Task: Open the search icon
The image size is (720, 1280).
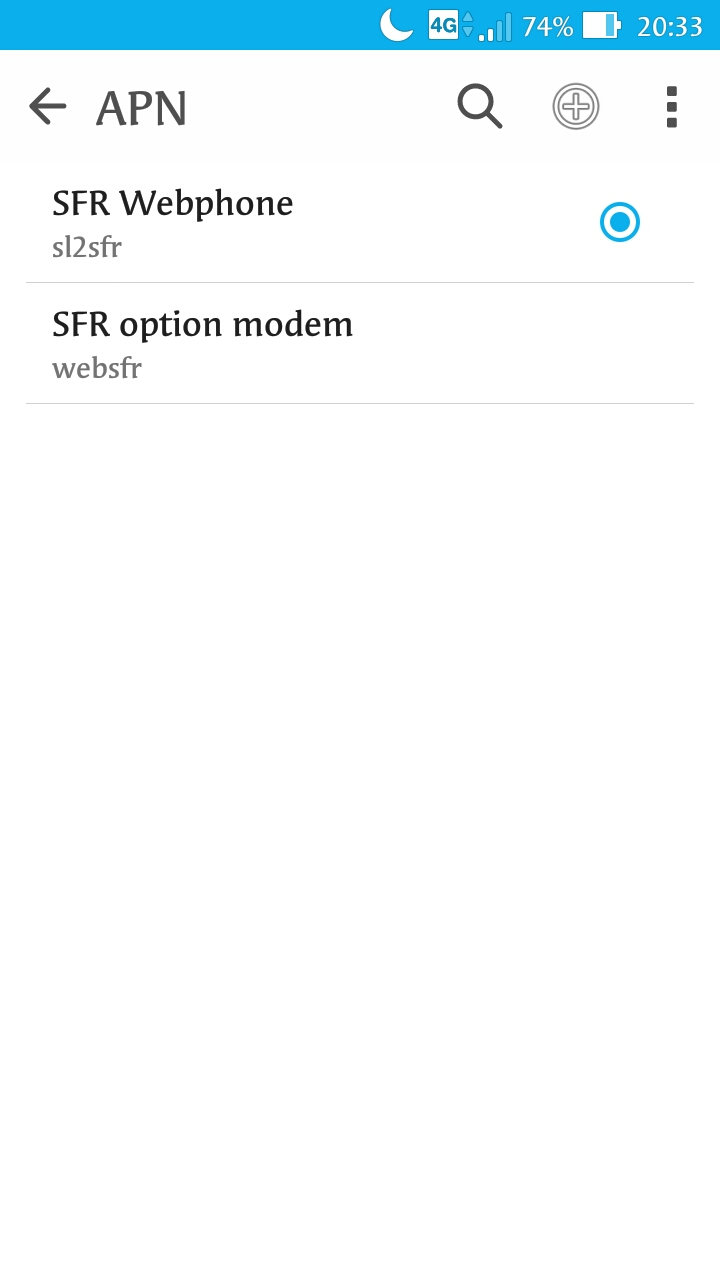Action: click(479, 106)
